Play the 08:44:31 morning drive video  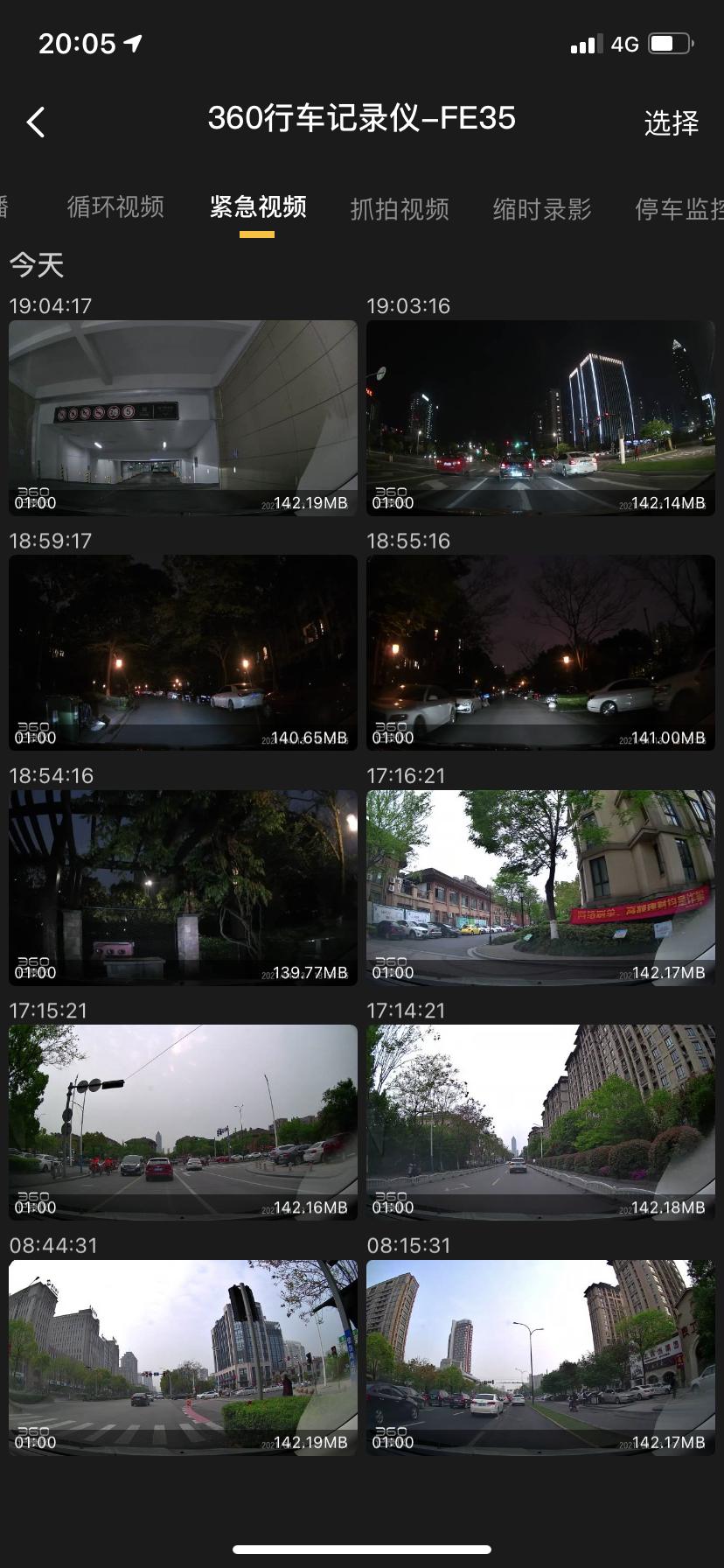pos(182,1357)
